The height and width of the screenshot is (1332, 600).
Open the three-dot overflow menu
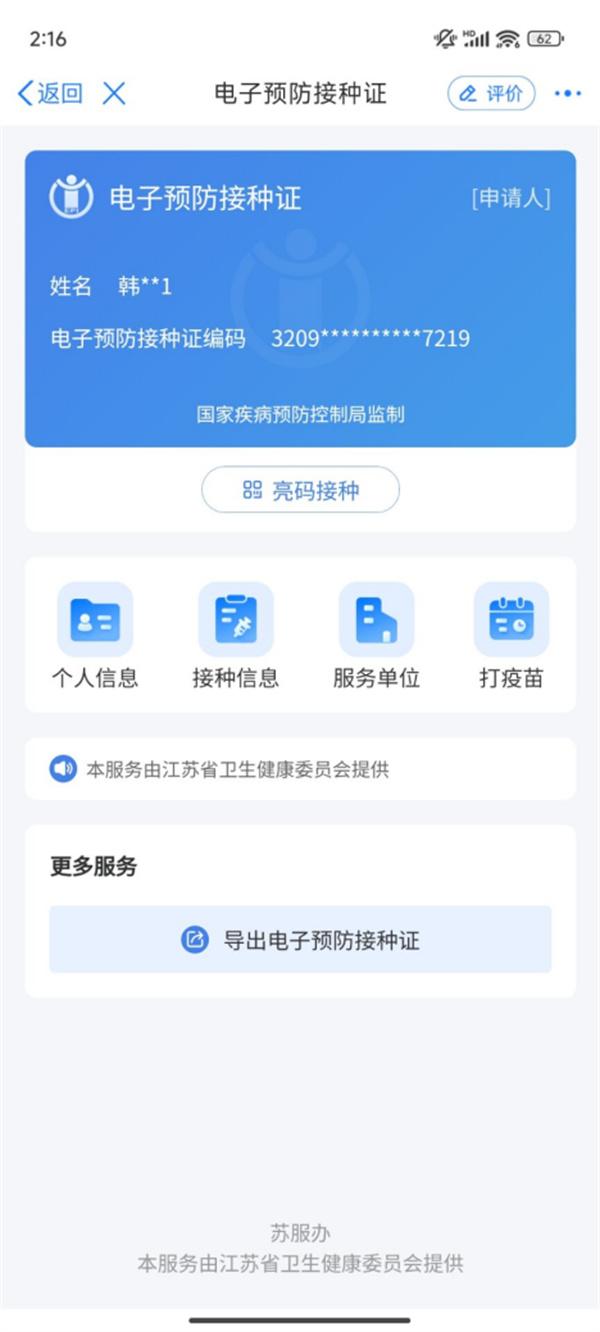(x=568, y=94)
